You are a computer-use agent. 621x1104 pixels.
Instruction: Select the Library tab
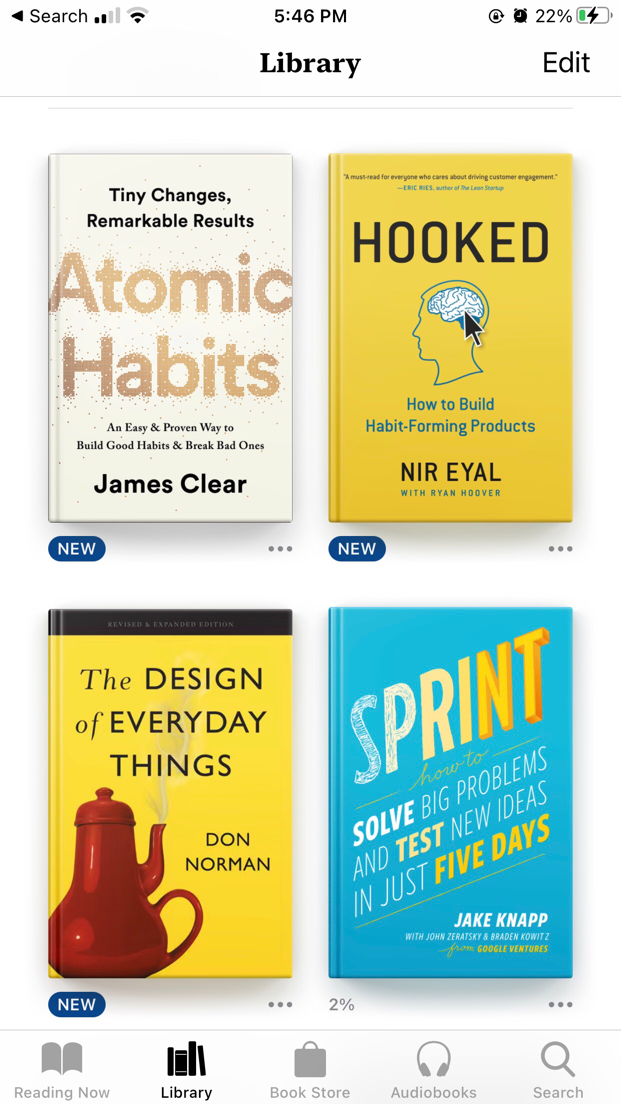coord(186,1070)
